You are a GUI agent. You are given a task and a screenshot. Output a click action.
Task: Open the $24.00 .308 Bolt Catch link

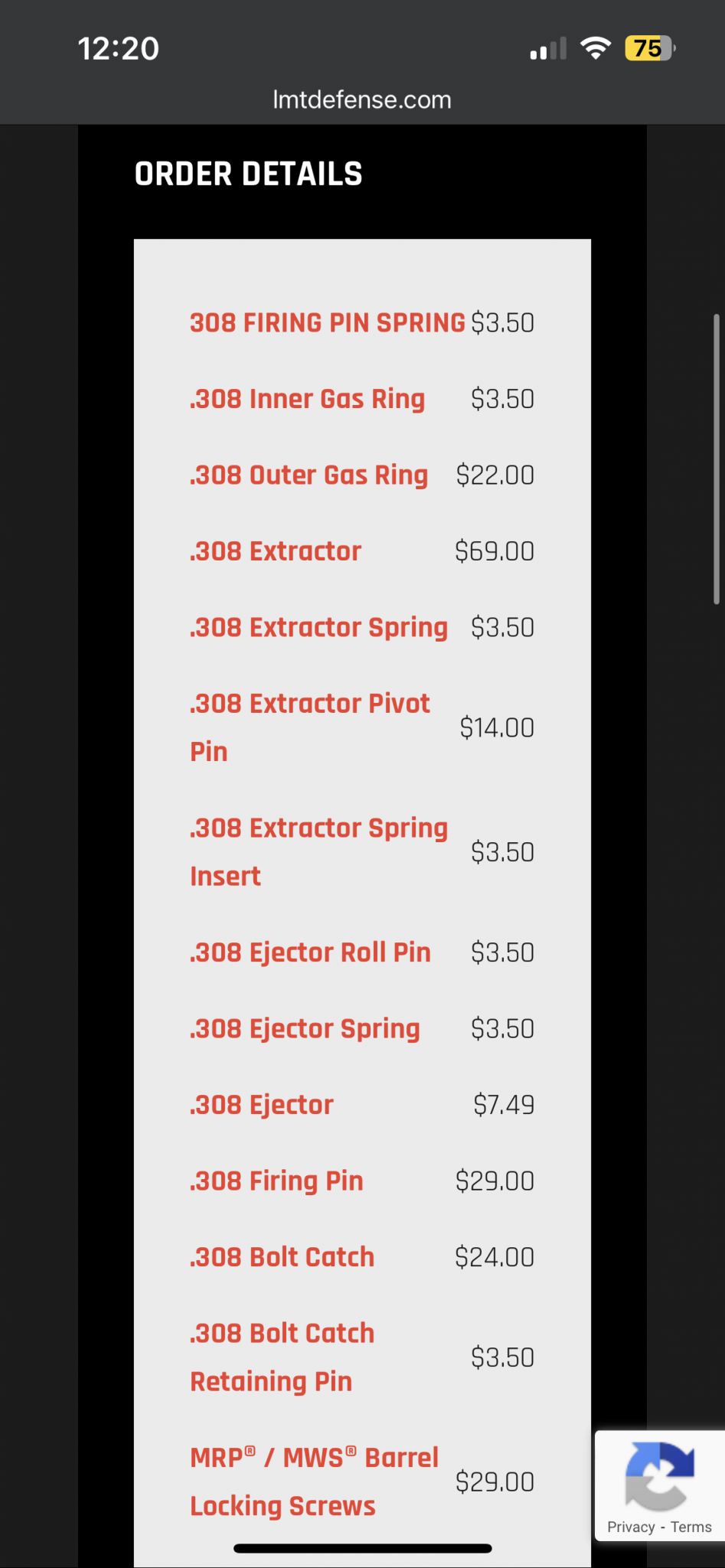point(282,1257)
